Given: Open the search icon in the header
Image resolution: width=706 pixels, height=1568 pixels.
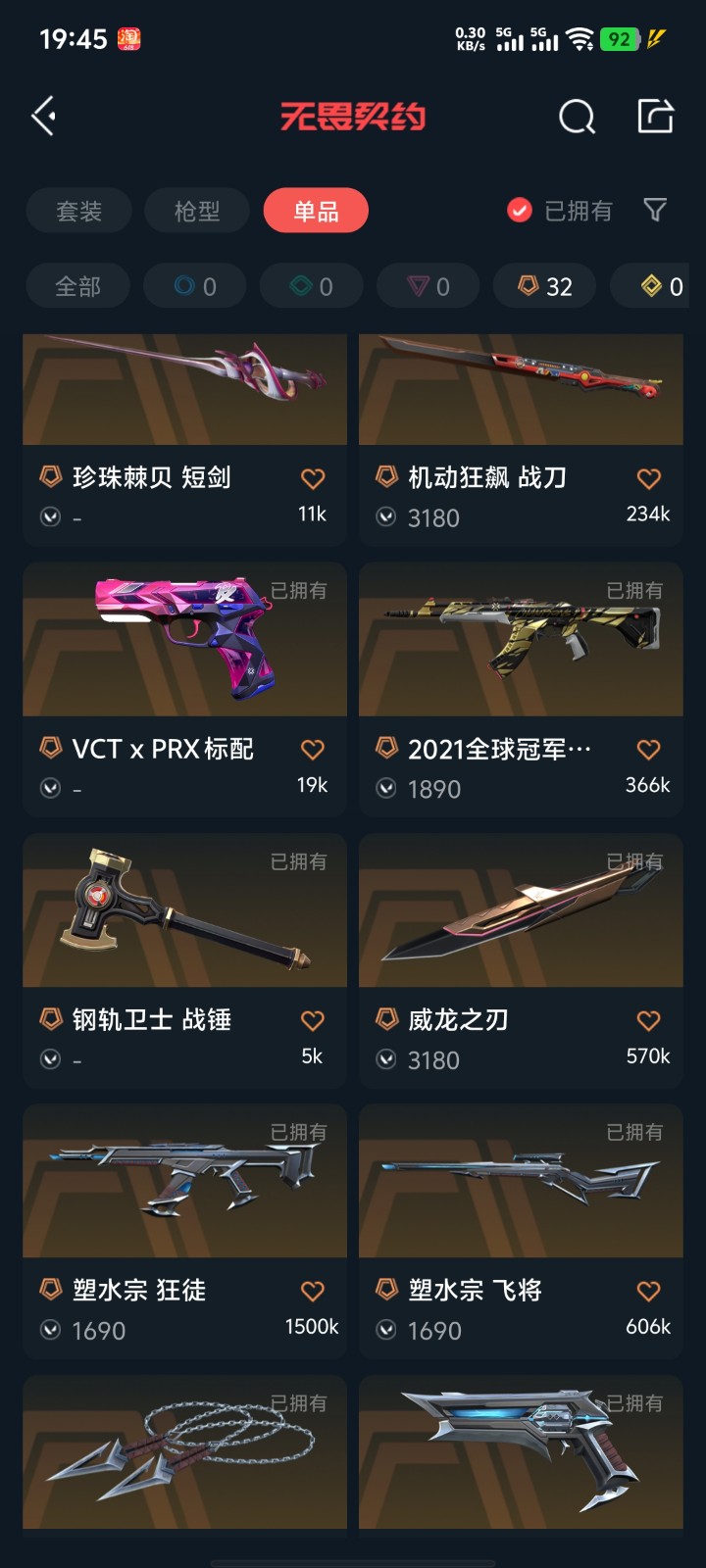Looking at the screenshot, I should pyautogui.click(x=577, y=117).
